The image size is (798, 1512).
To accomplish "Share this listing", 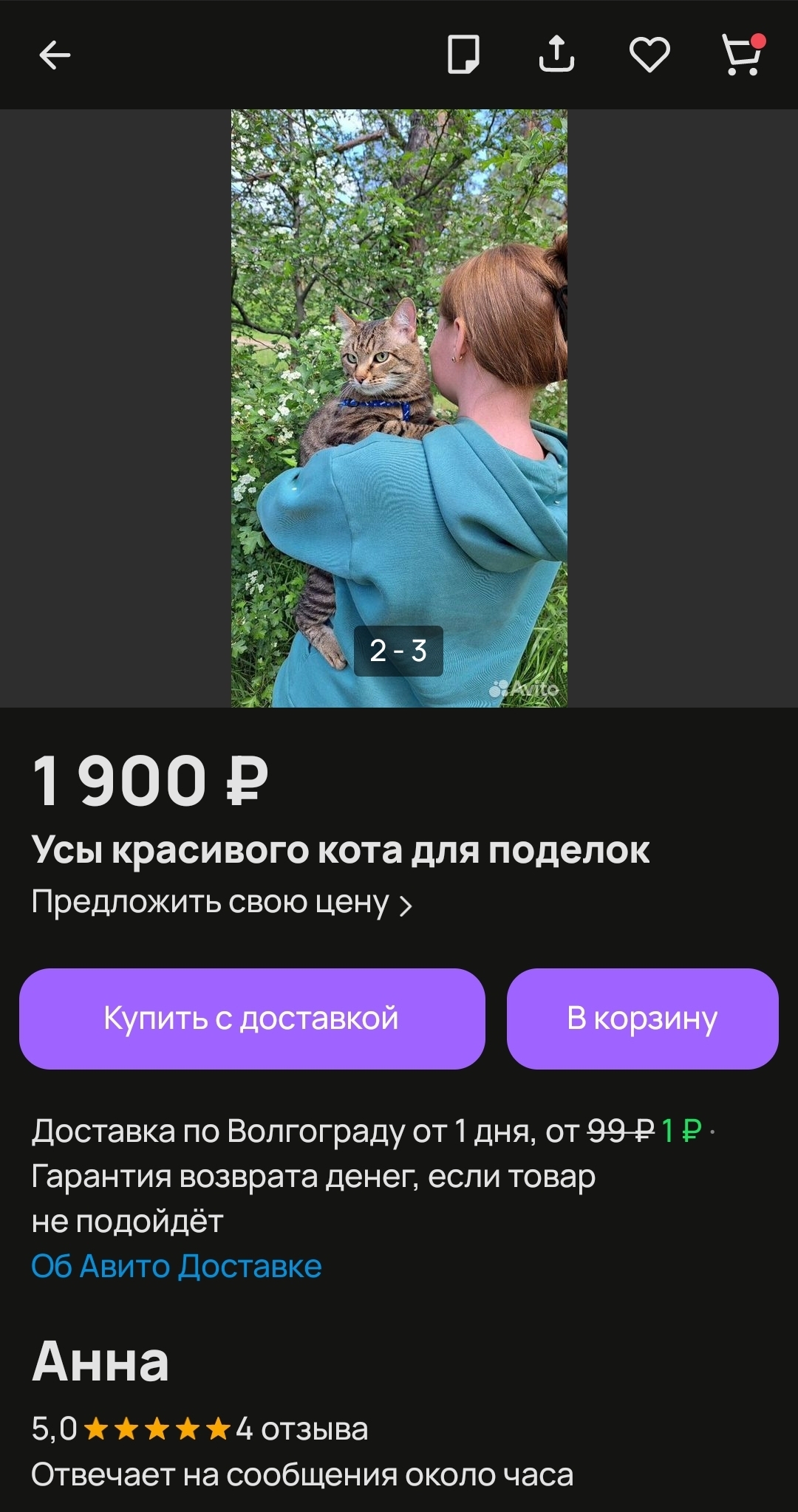I will click(556, 54).
